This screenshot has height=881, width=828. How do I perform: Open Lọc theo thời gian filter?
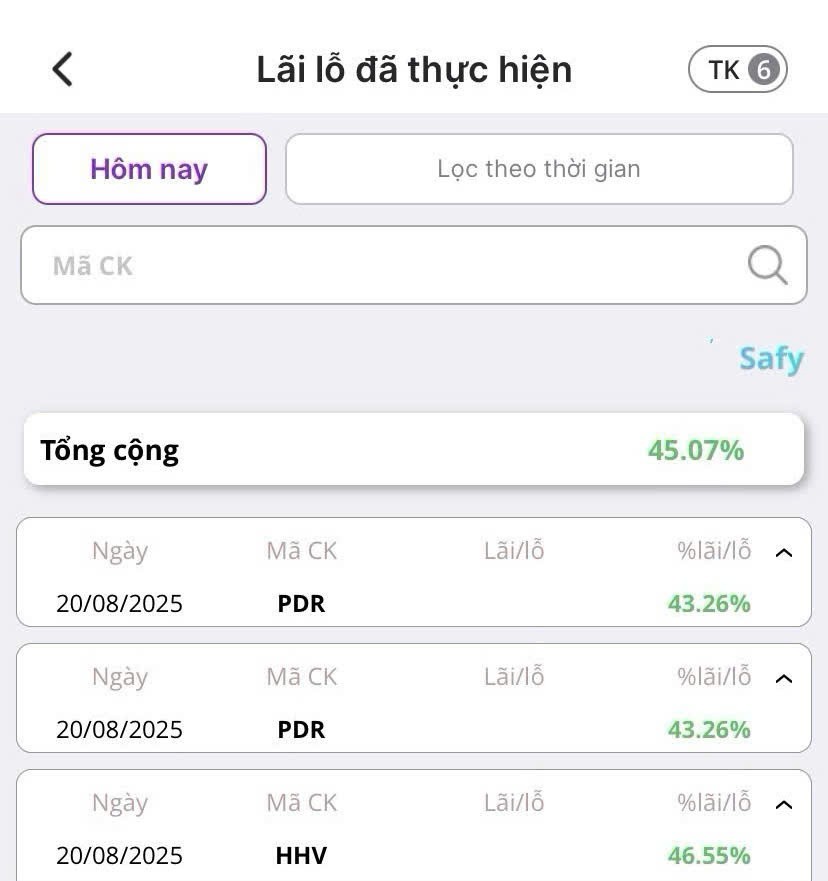[x=539, y=169]
